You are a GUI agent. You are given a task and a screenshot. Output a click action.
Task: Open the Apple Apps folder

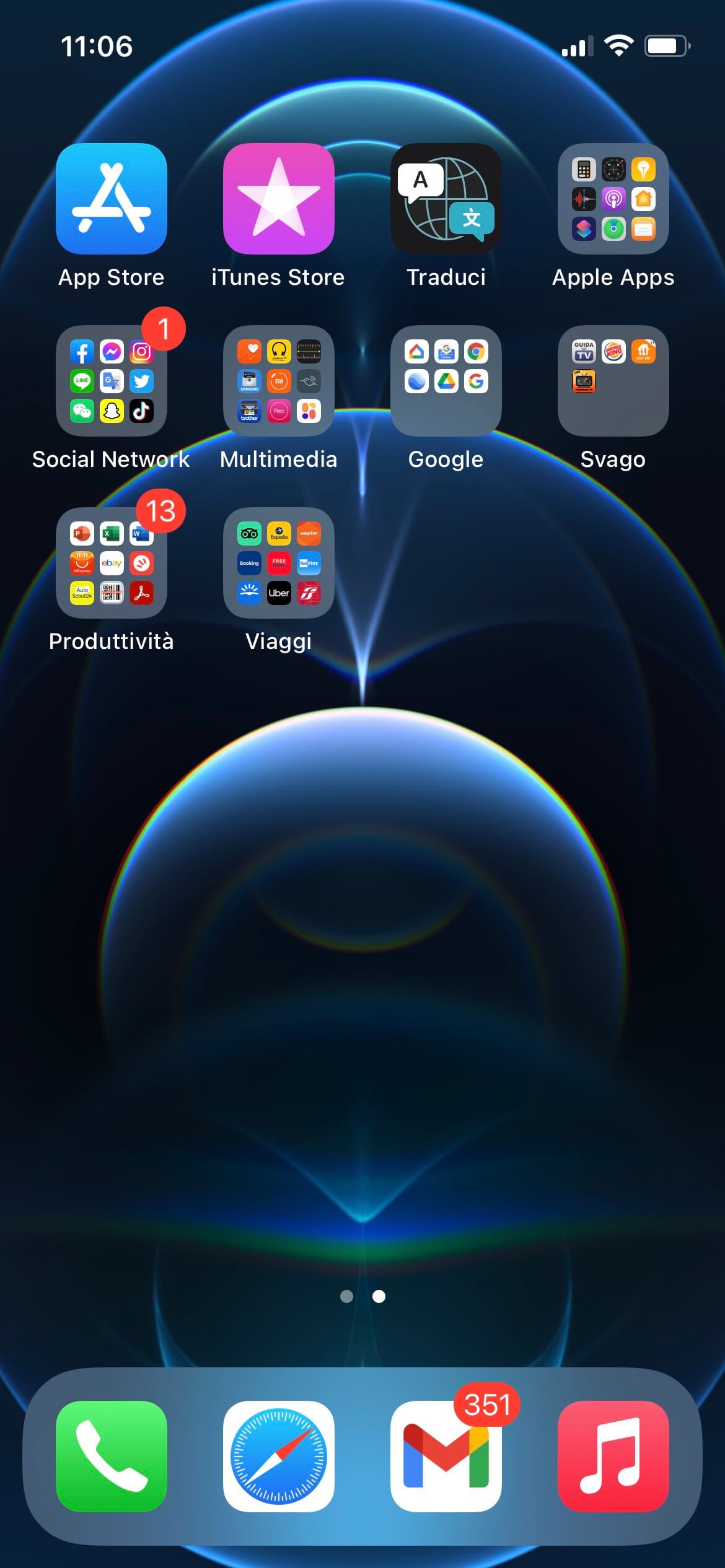point(613,199)
